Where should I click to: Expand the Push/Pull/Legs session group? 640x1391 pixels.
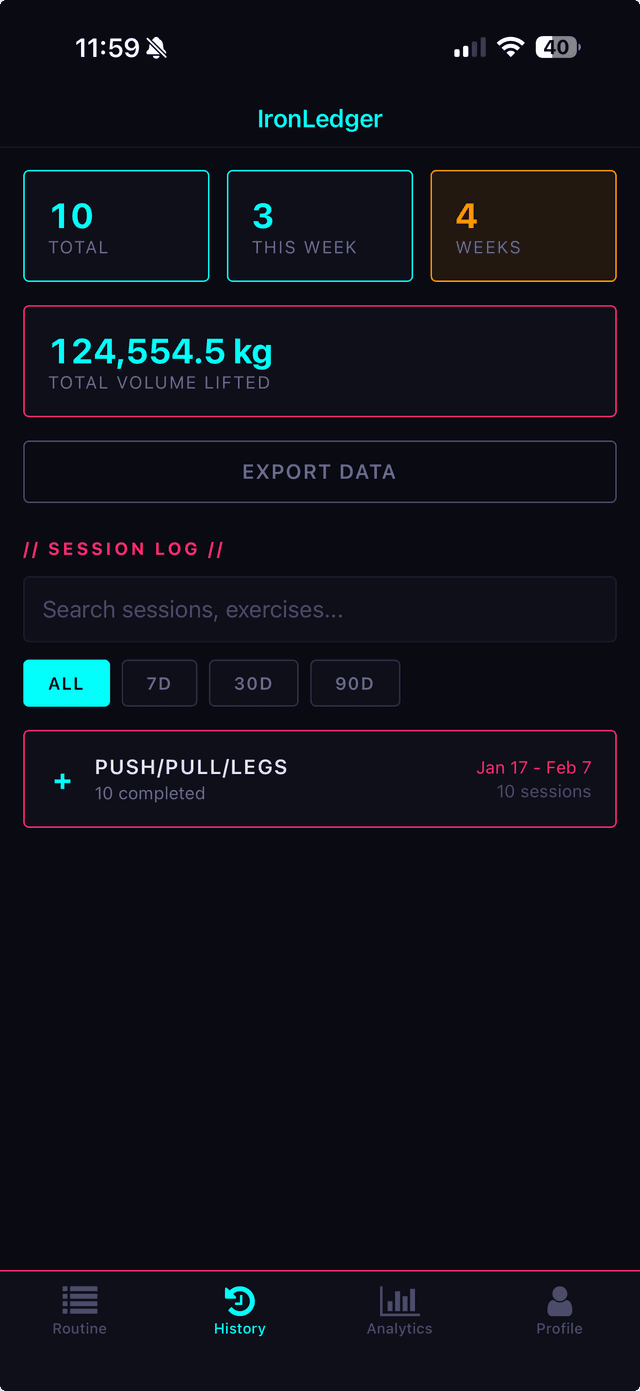pos(62,781)
